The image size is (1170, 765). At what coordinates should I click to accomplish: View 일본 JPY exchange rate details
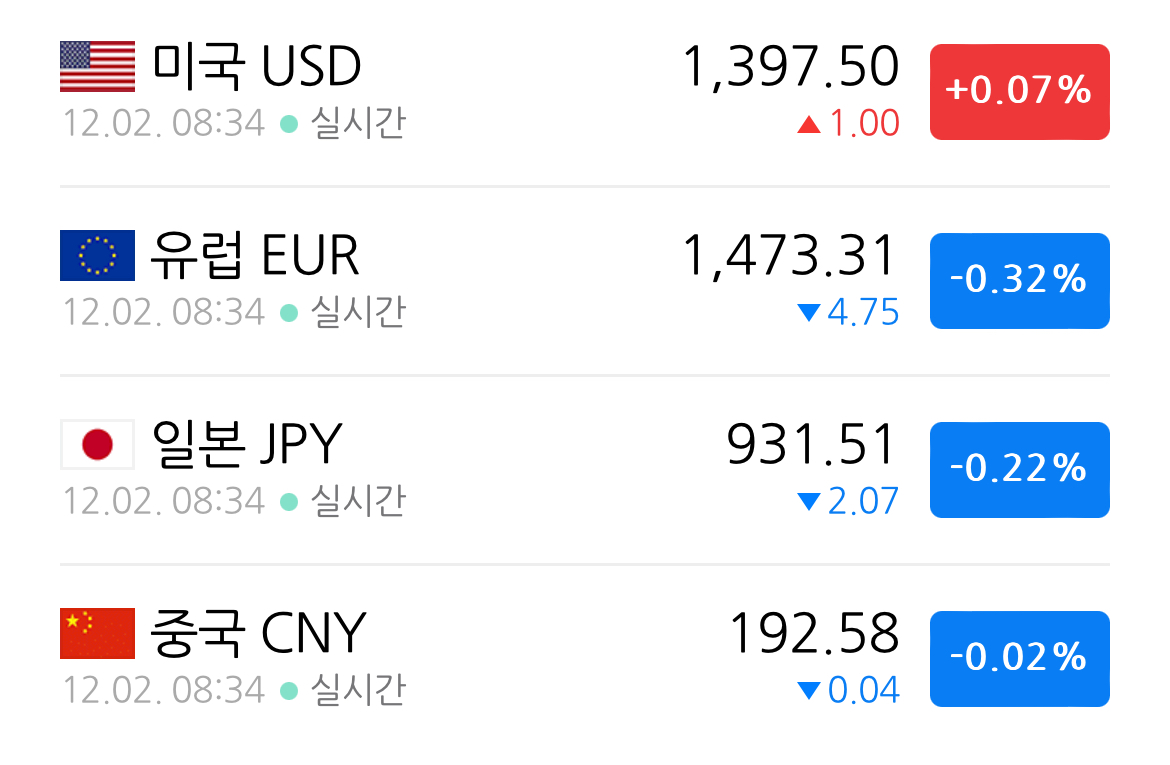point(584,469)
